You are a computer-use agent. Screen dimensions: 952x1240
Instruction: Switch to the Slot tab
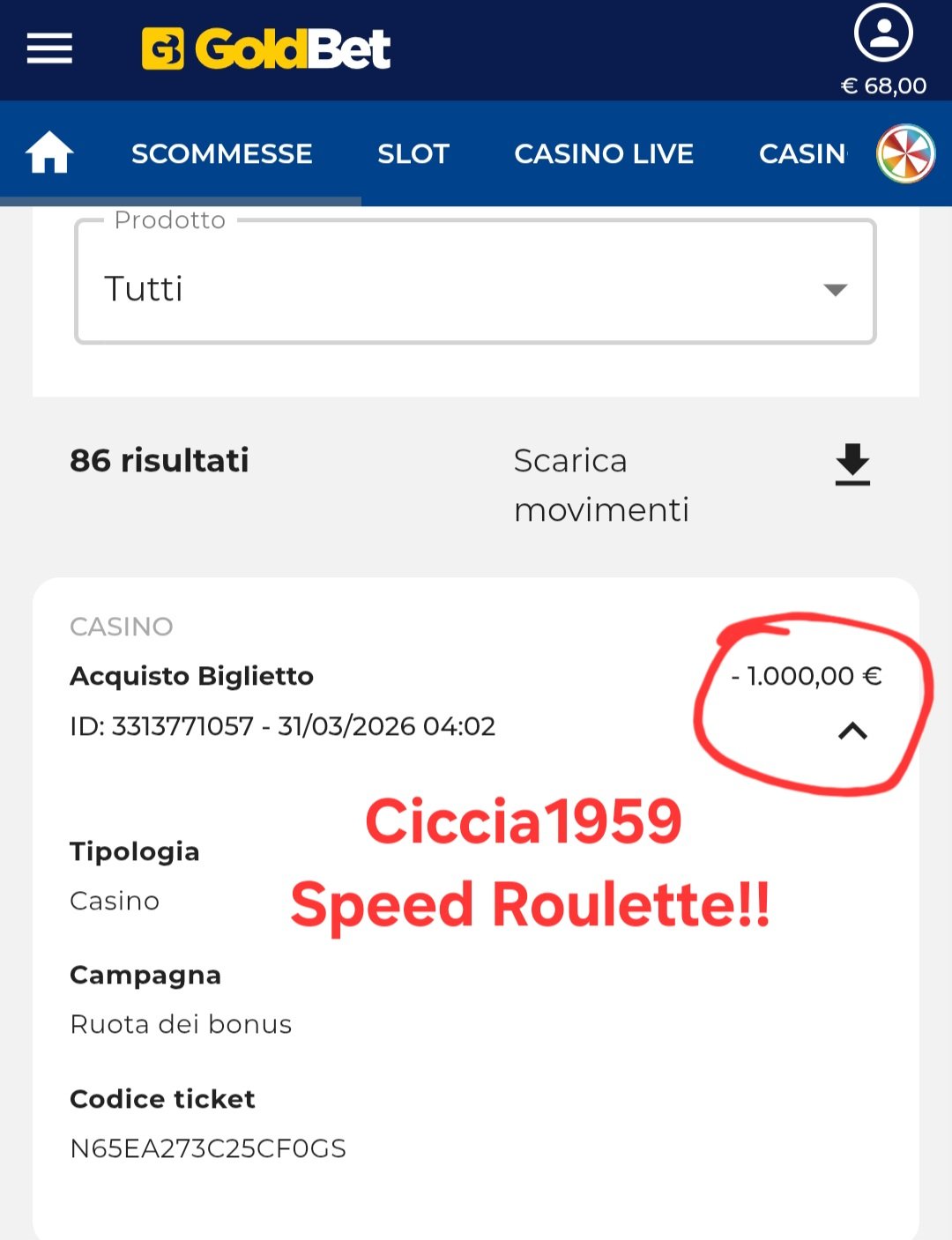click(x=413, y=153)
